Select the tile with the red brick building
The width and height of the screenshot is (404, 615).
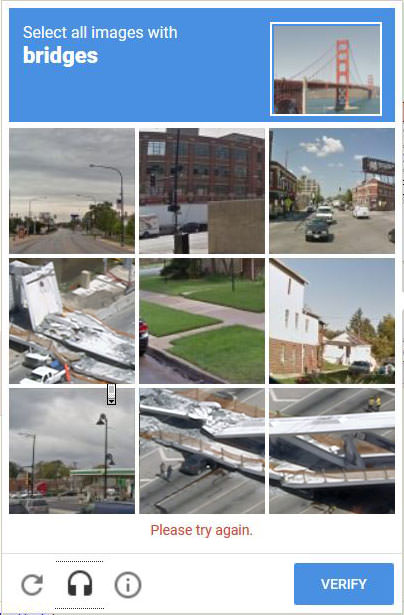202,191
